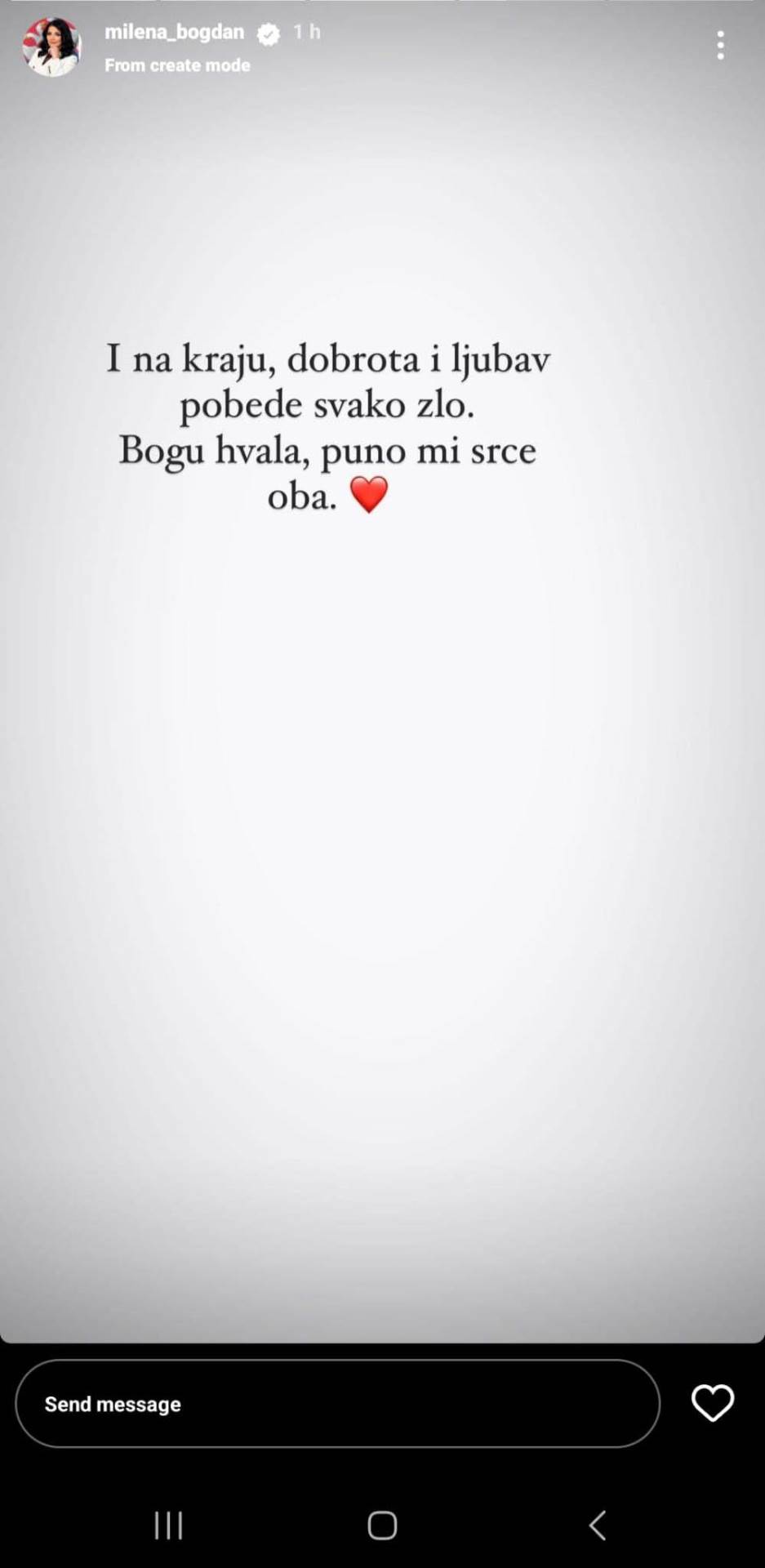Tap the milena_bogdan username
765x1568 pixels.
coord(174,33)
